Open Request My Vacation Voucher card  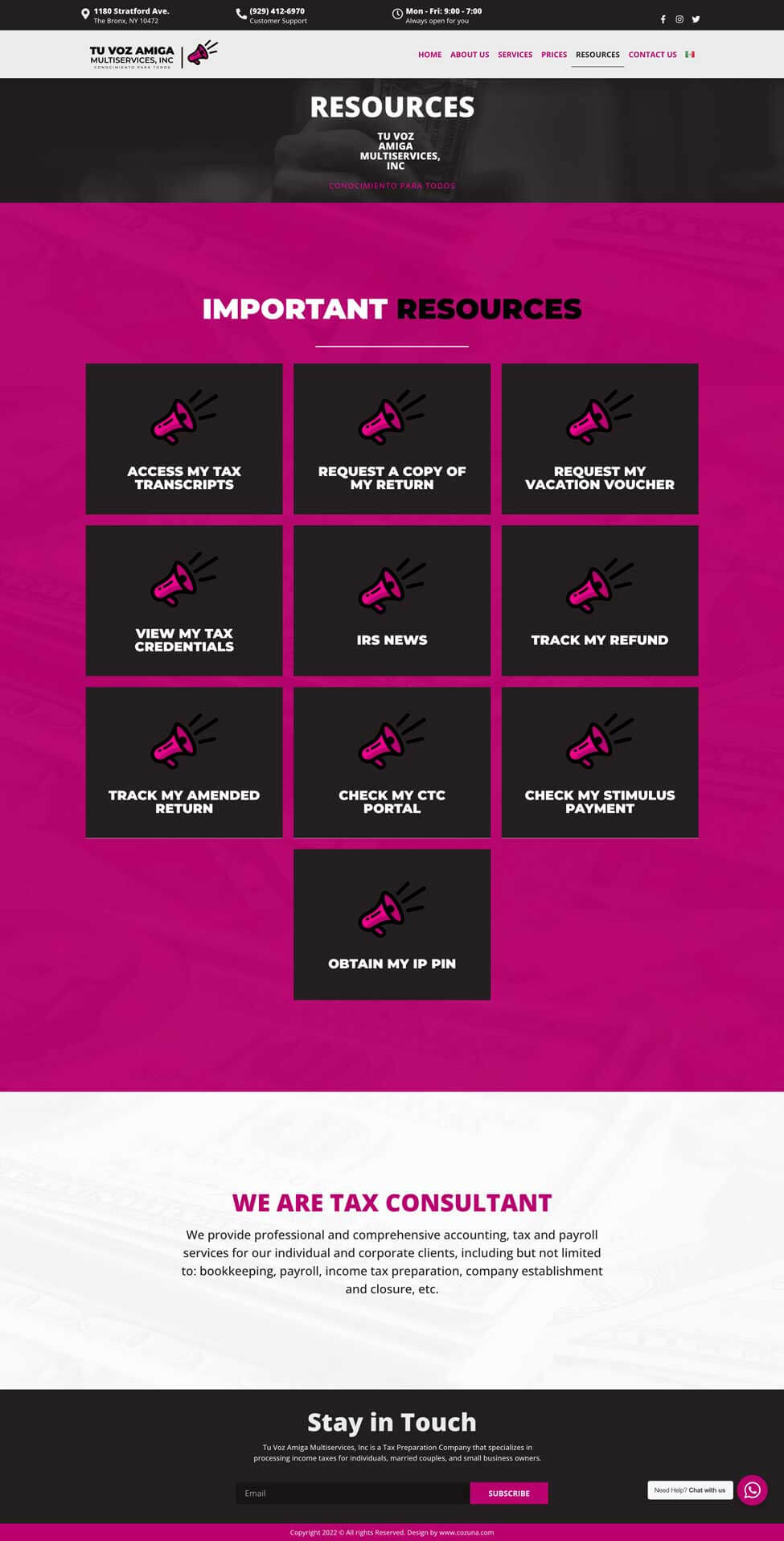[x=600, y=439]
